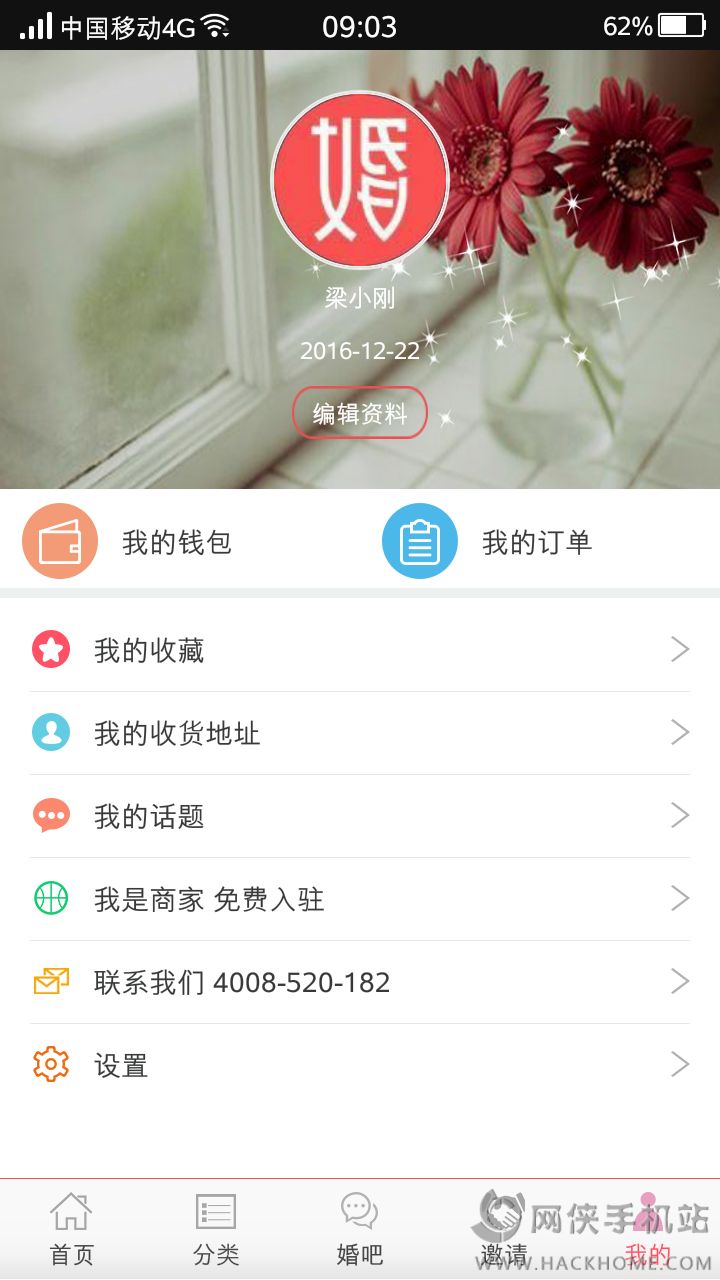The height and width of the screenshot is (1280, 720).
Task: Switch to the 首页 home tab
Action: click(72, 1230)
